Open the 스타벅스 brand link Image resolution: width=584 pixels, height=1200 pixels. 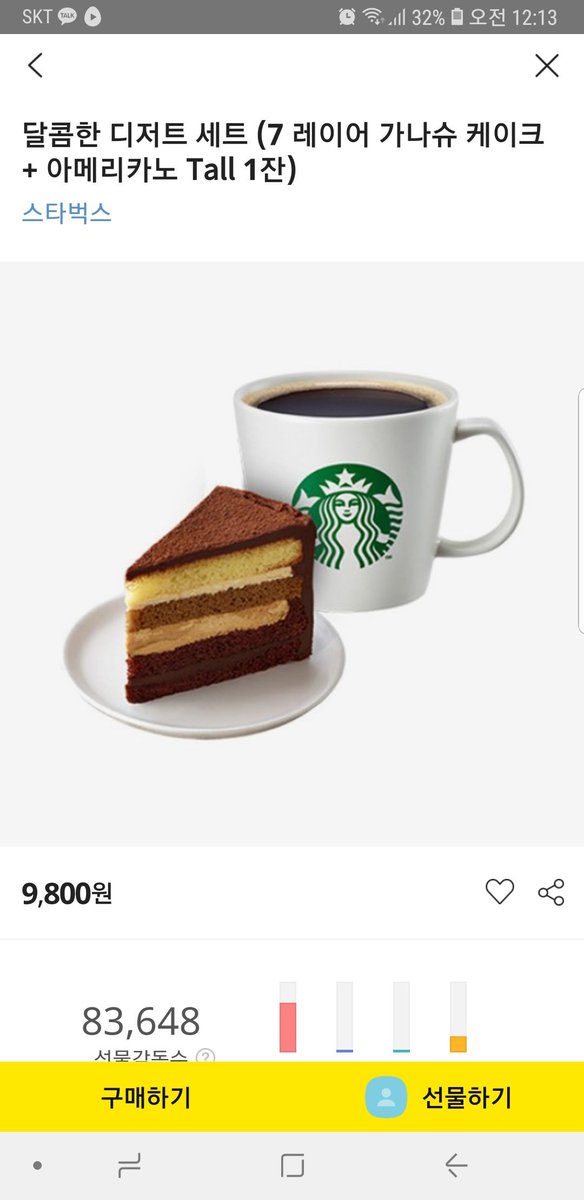pyautogui.click(x=66, y=213)
